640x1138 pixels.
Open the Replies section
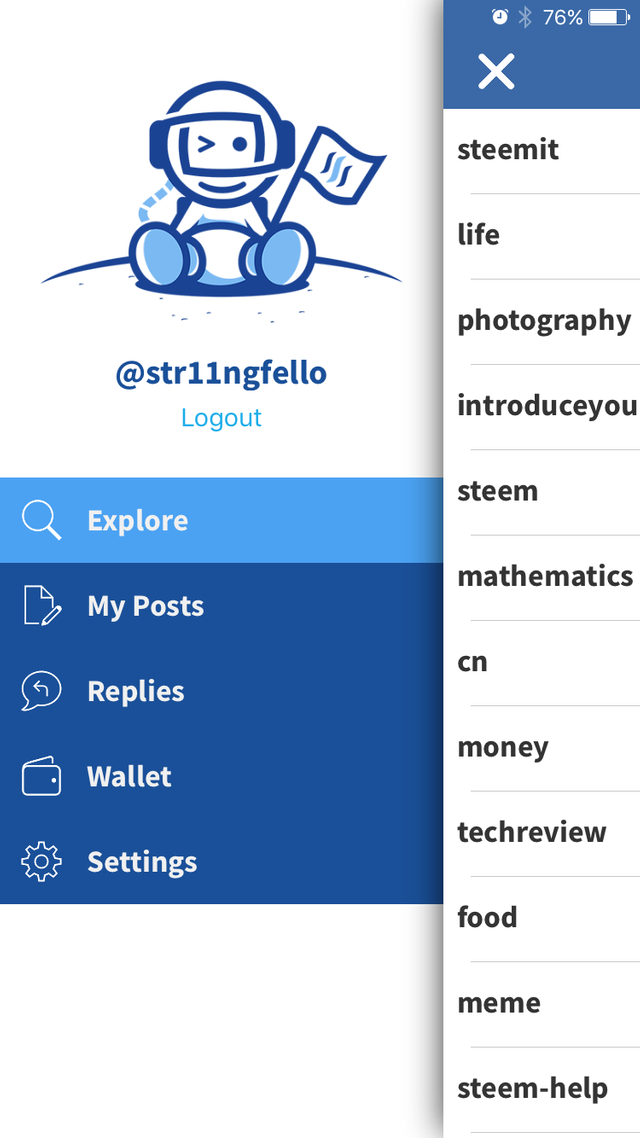[221, 691]
